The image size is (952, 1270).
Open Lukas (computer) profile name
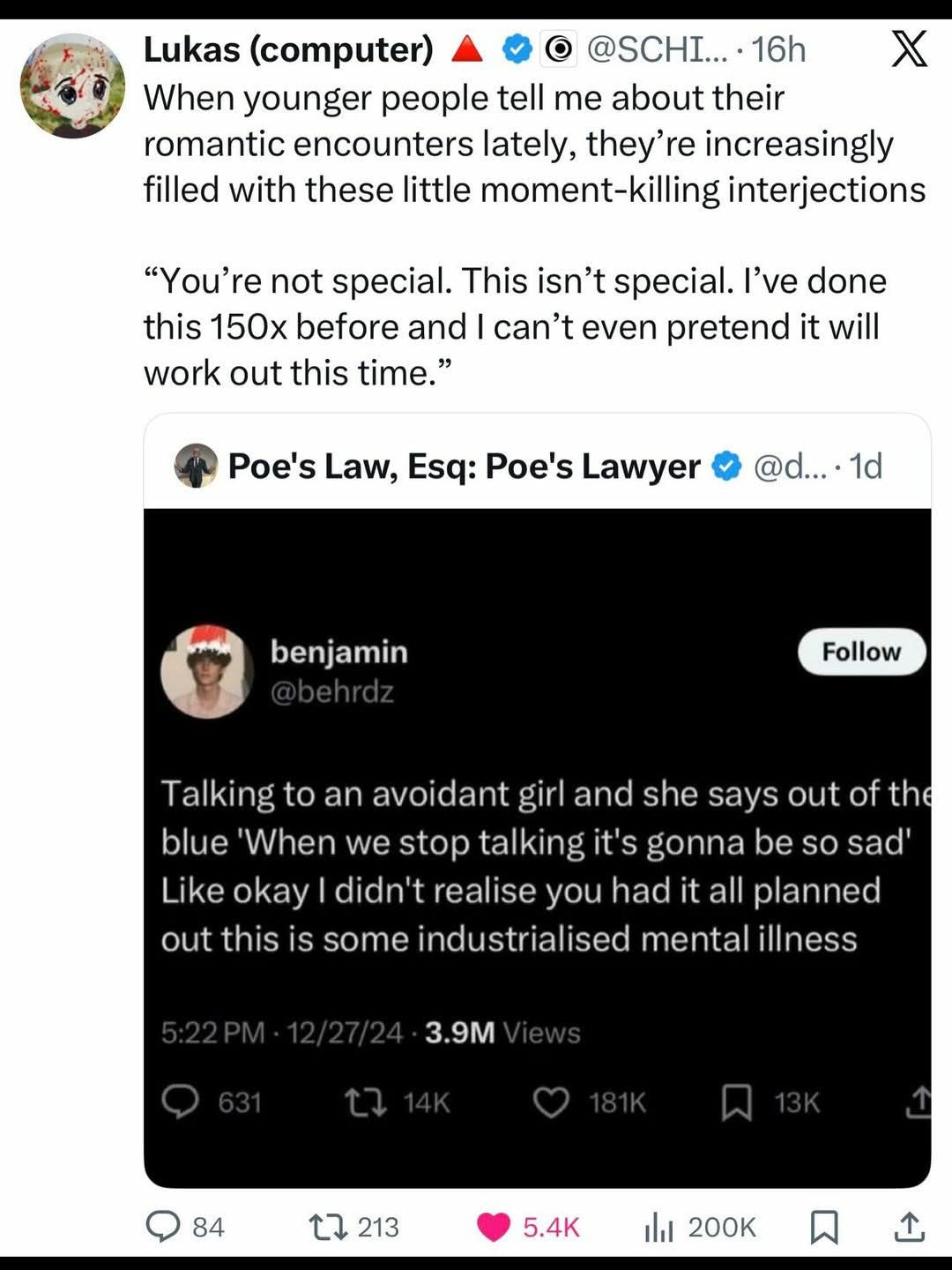tap(288, 49)
